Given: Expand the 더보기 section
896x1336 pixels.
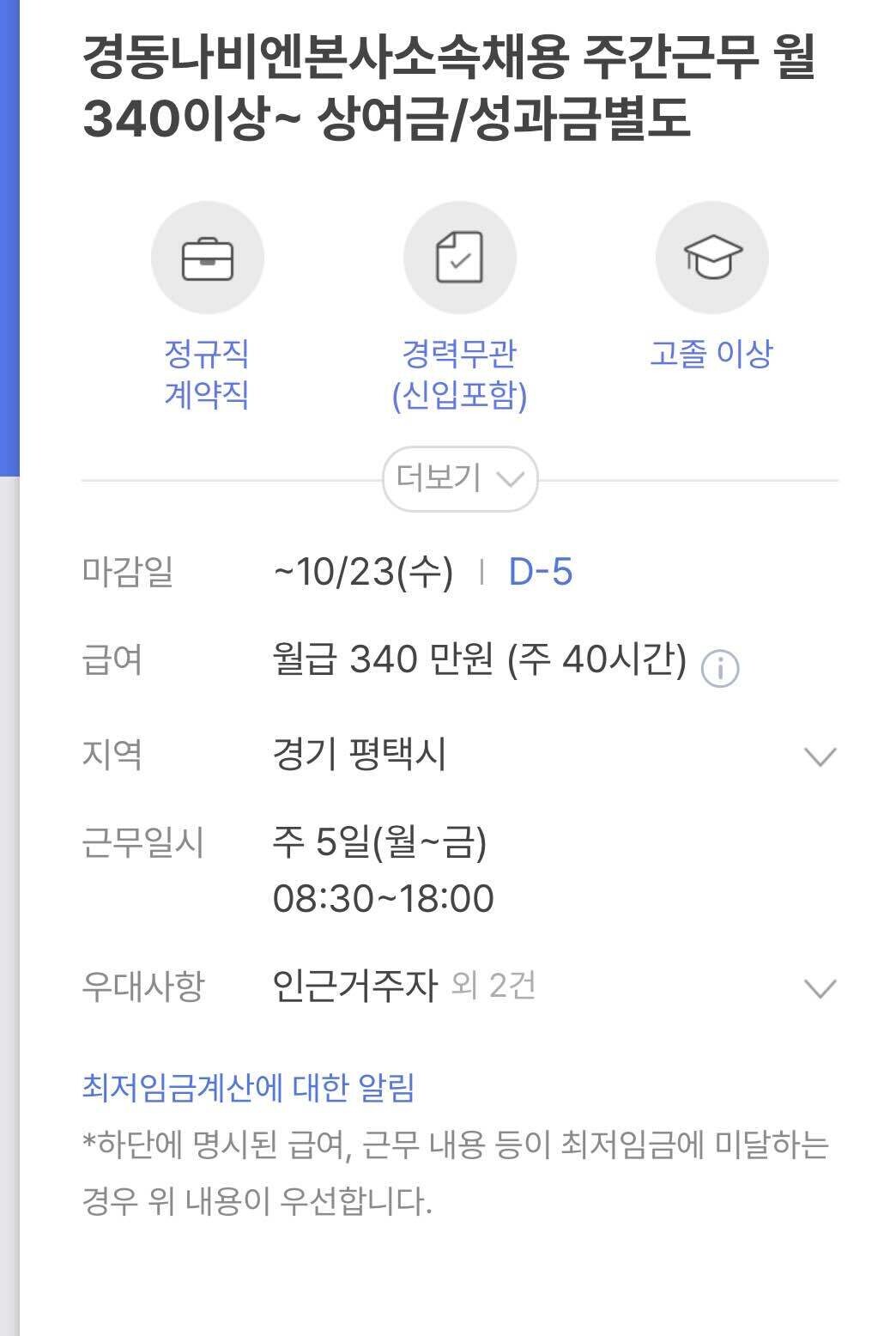Looking at the screenshot, I should point(463,481).
